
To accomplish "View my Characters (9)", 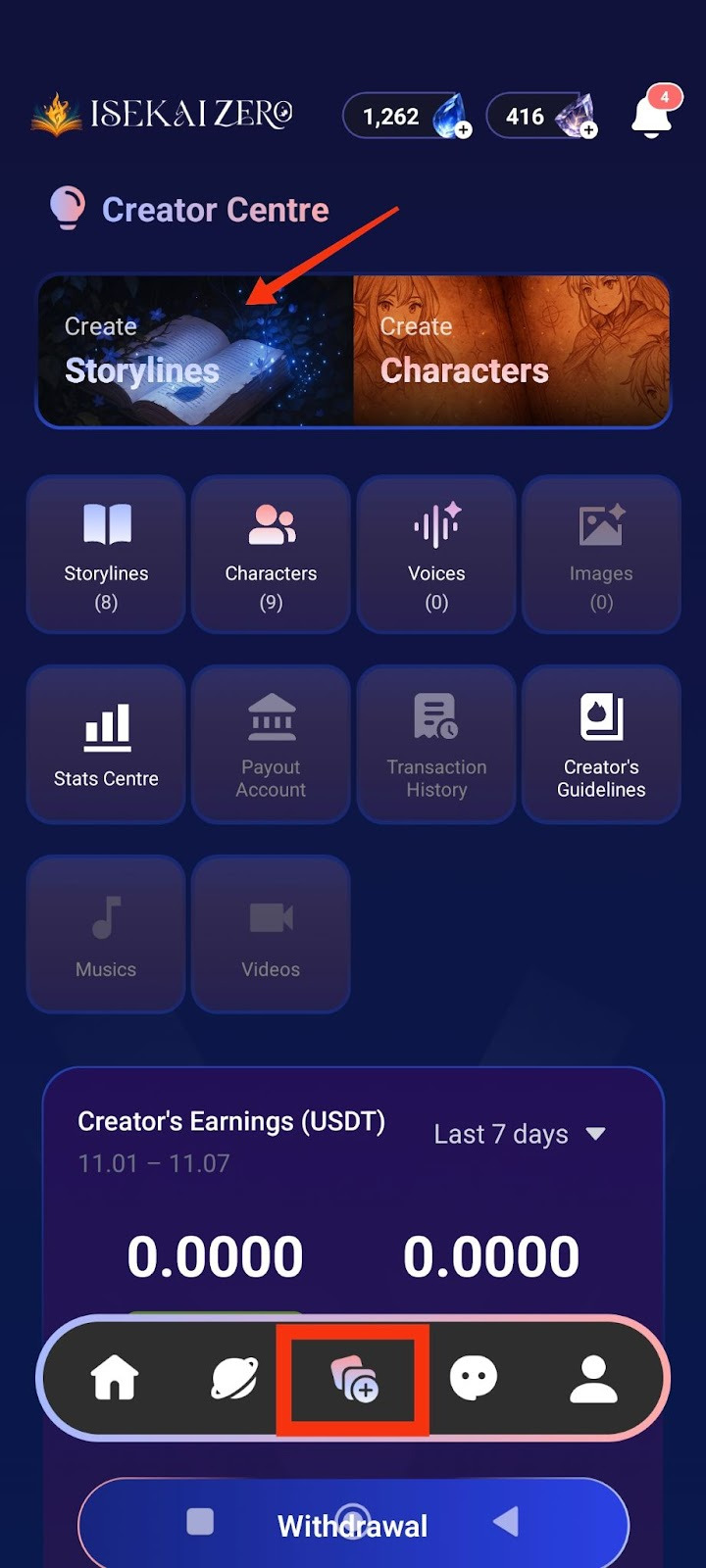I will click(x=271, y=555).
